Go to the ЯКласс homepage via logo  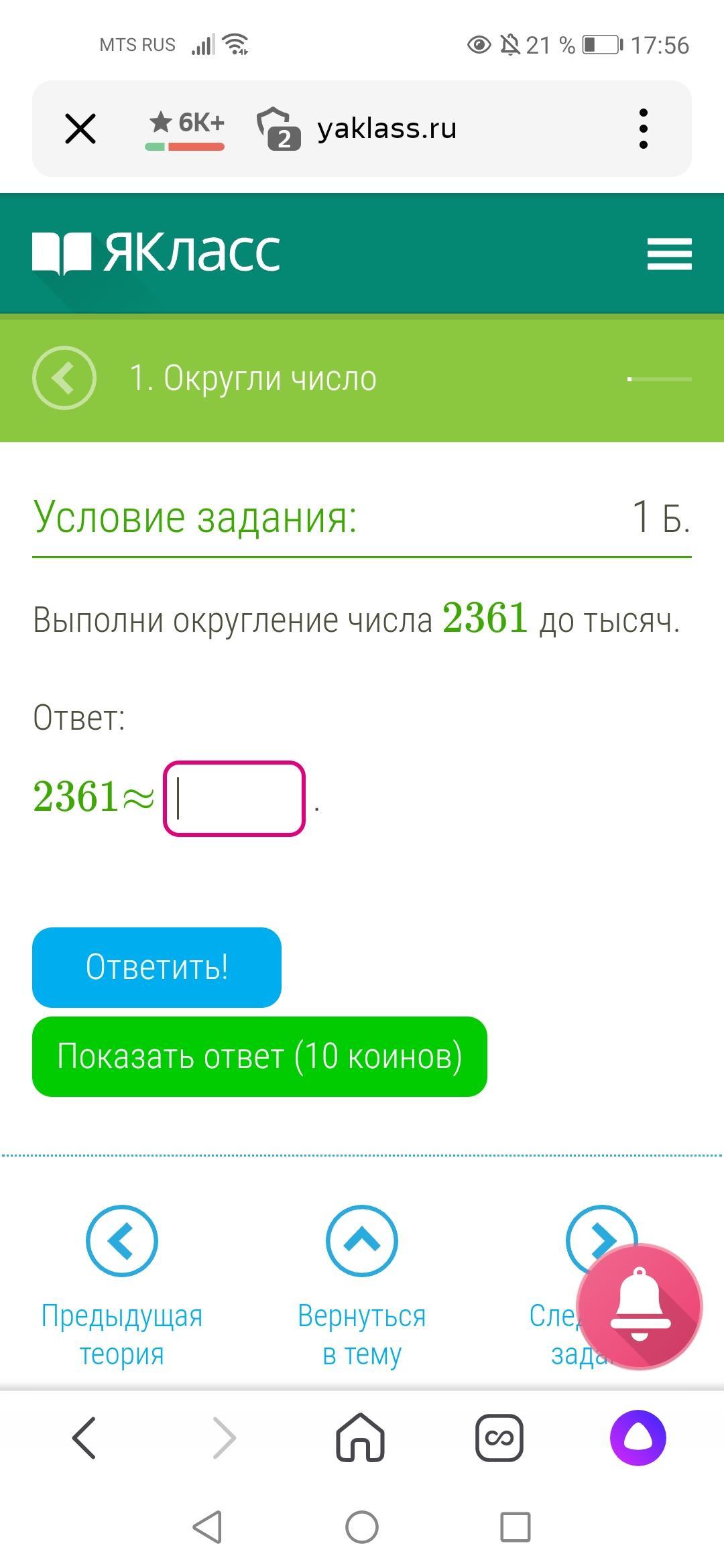[156, 253]
